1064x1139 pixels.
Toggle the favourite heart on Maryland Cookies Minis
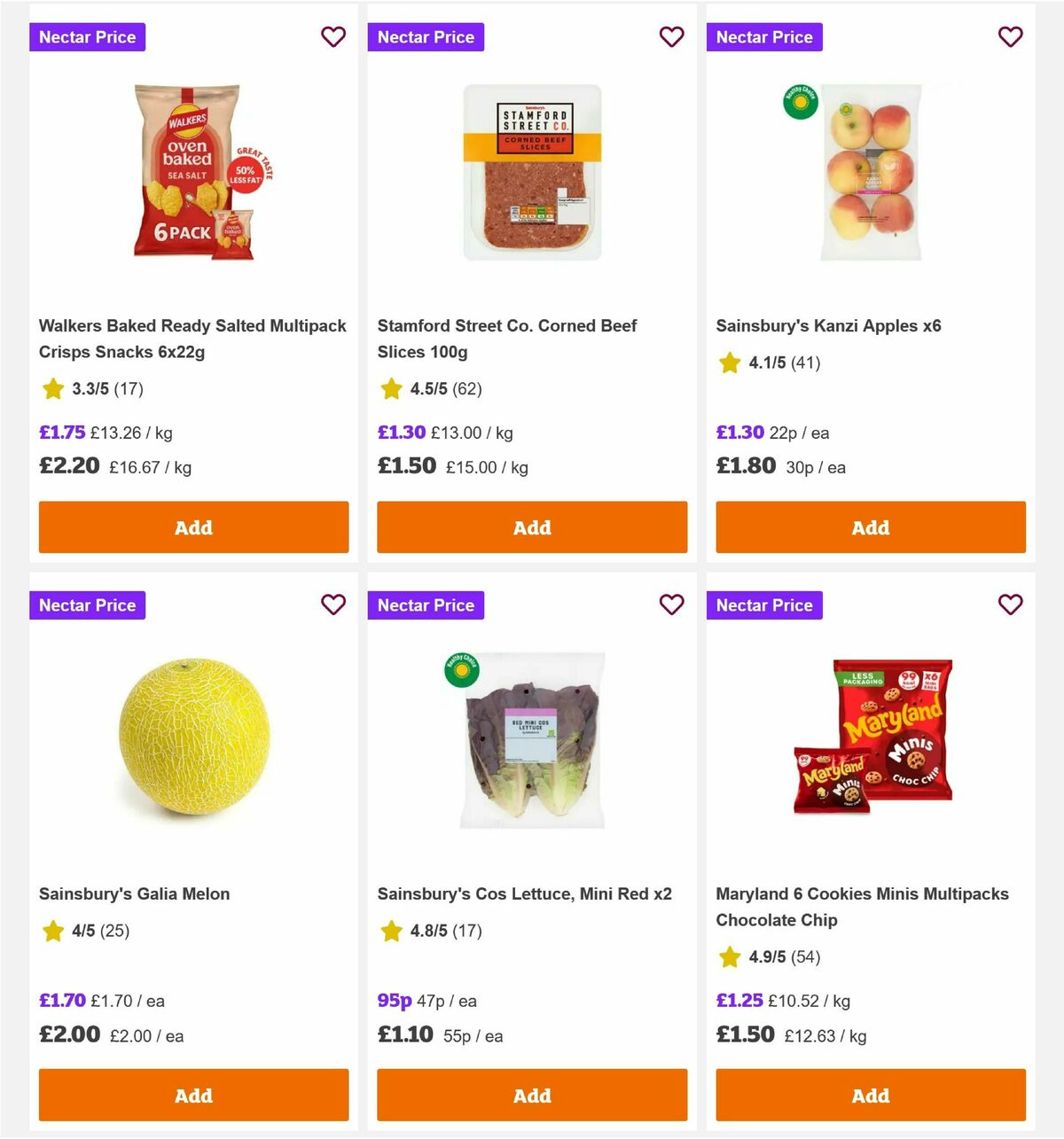click(x=1010, y=605)
